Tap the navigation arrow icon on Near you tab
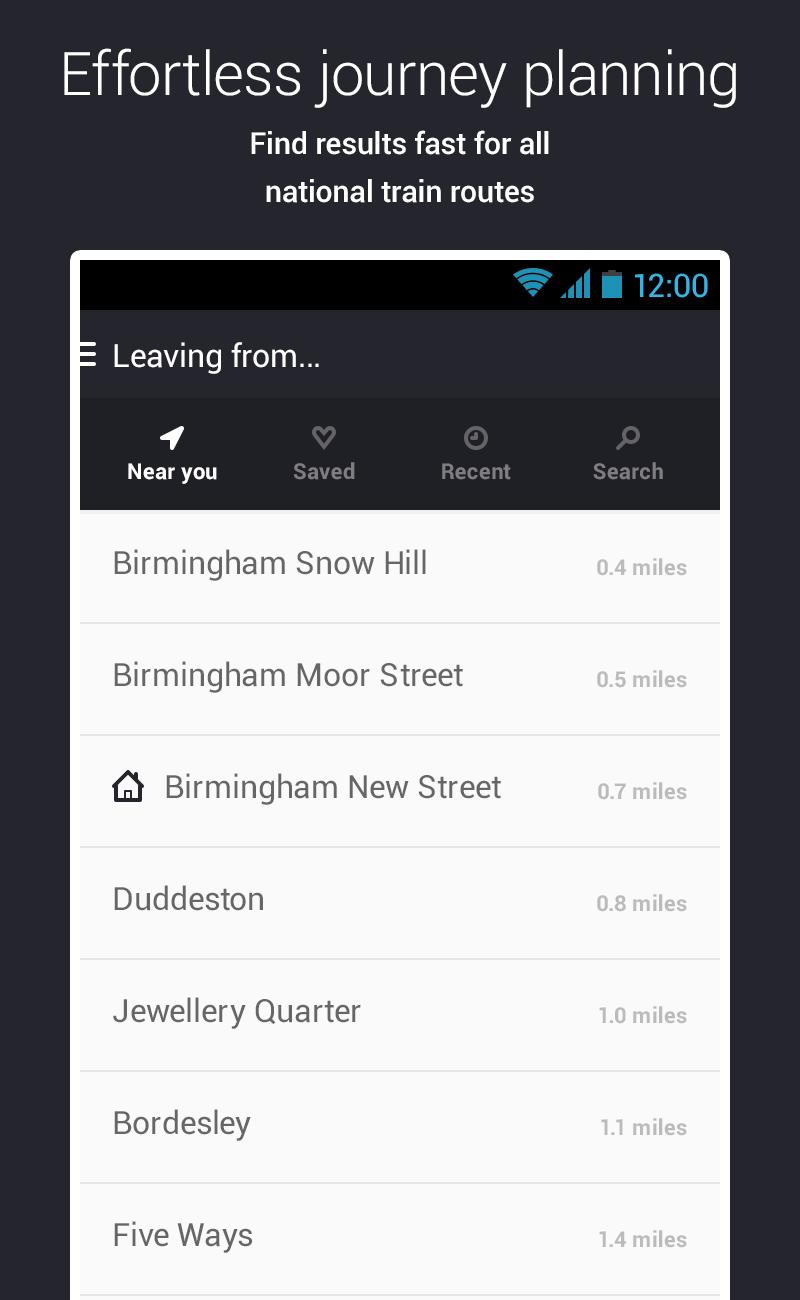This screenshot has width=800, height=1300. [x=172, y=436]
